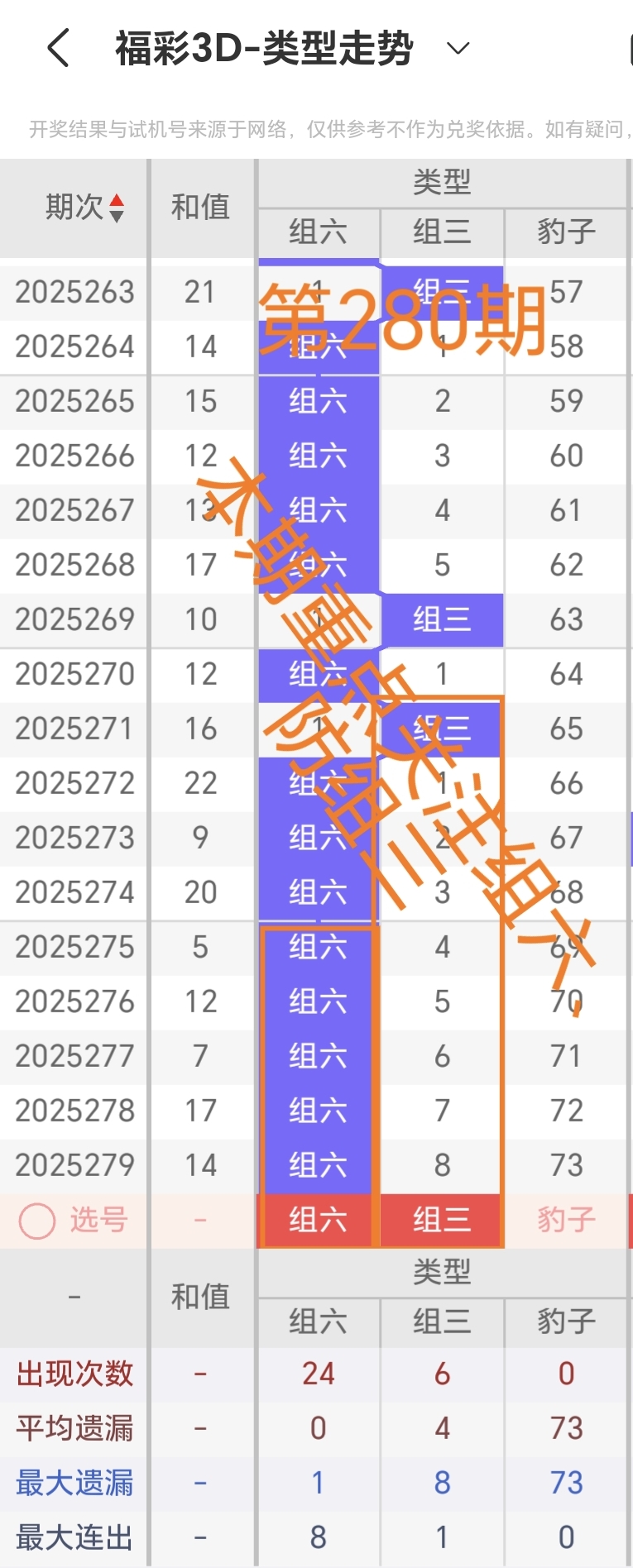This screenshot has height=1568, width=633.
Task: Click the back arrow to leave 类型走势
Action: pyautogui.click(x=56, y=47)
